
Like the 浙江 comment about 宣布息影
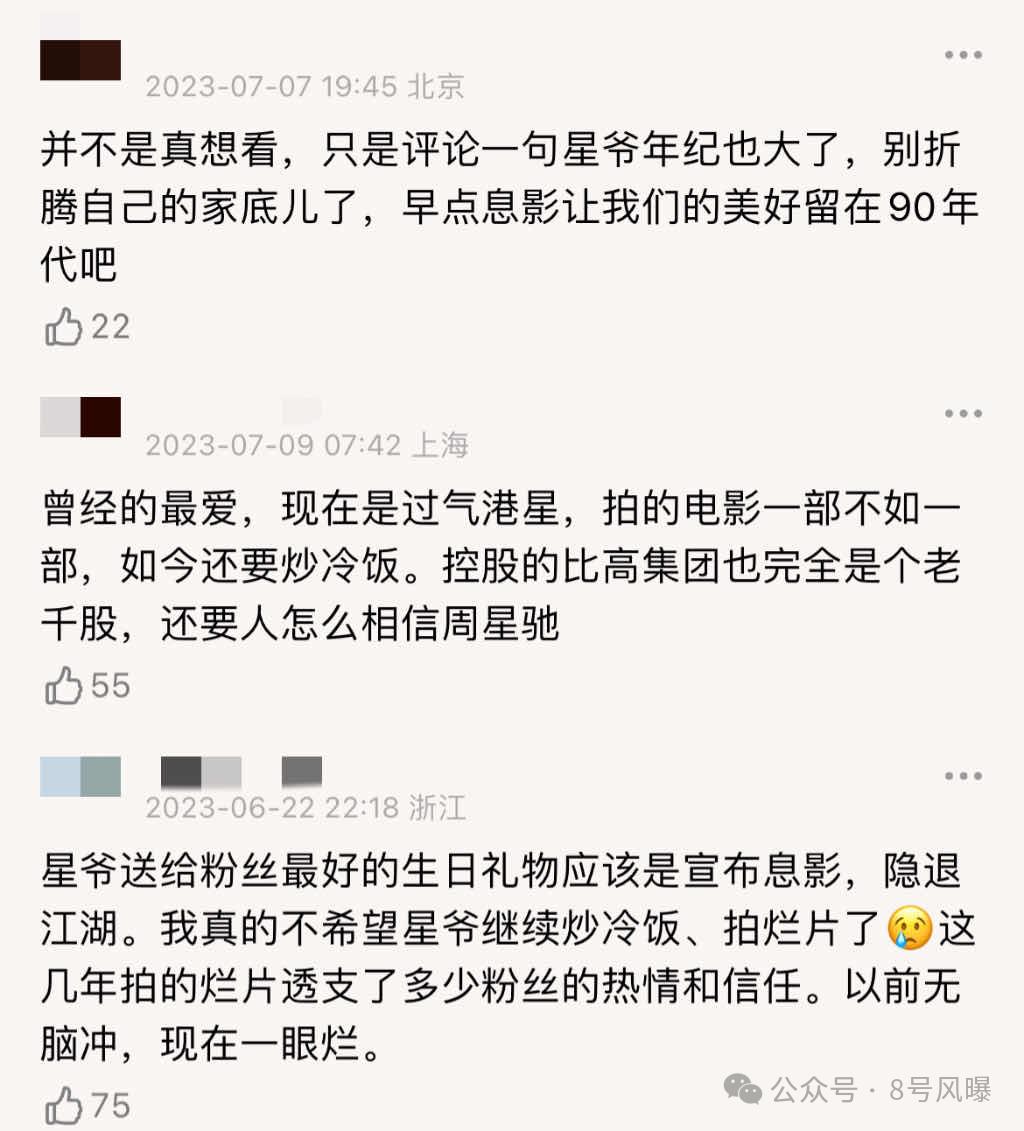tap(64, 1106)
